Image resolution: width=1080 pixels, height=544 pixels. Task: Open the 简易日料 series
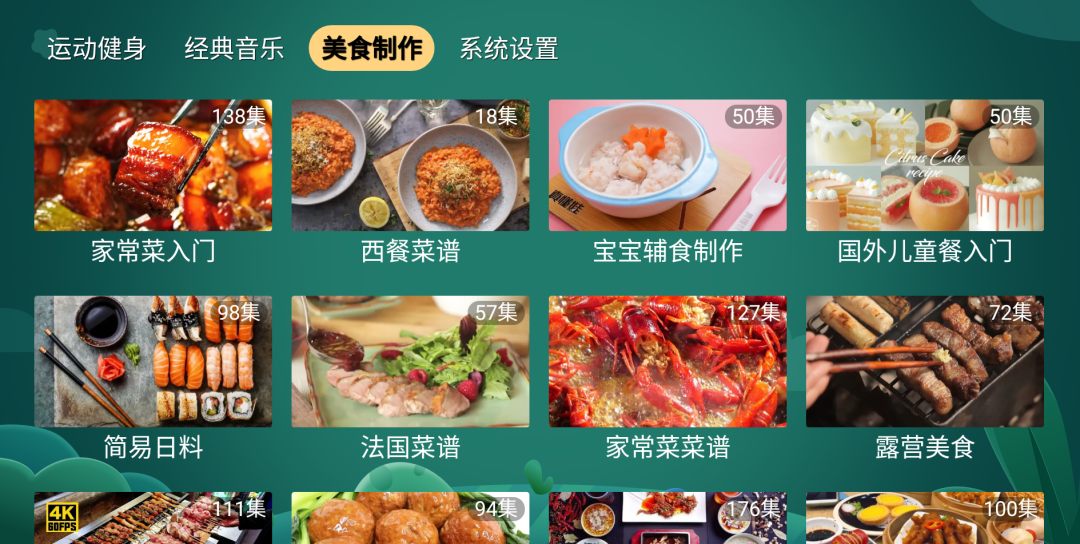coord(153,362)
